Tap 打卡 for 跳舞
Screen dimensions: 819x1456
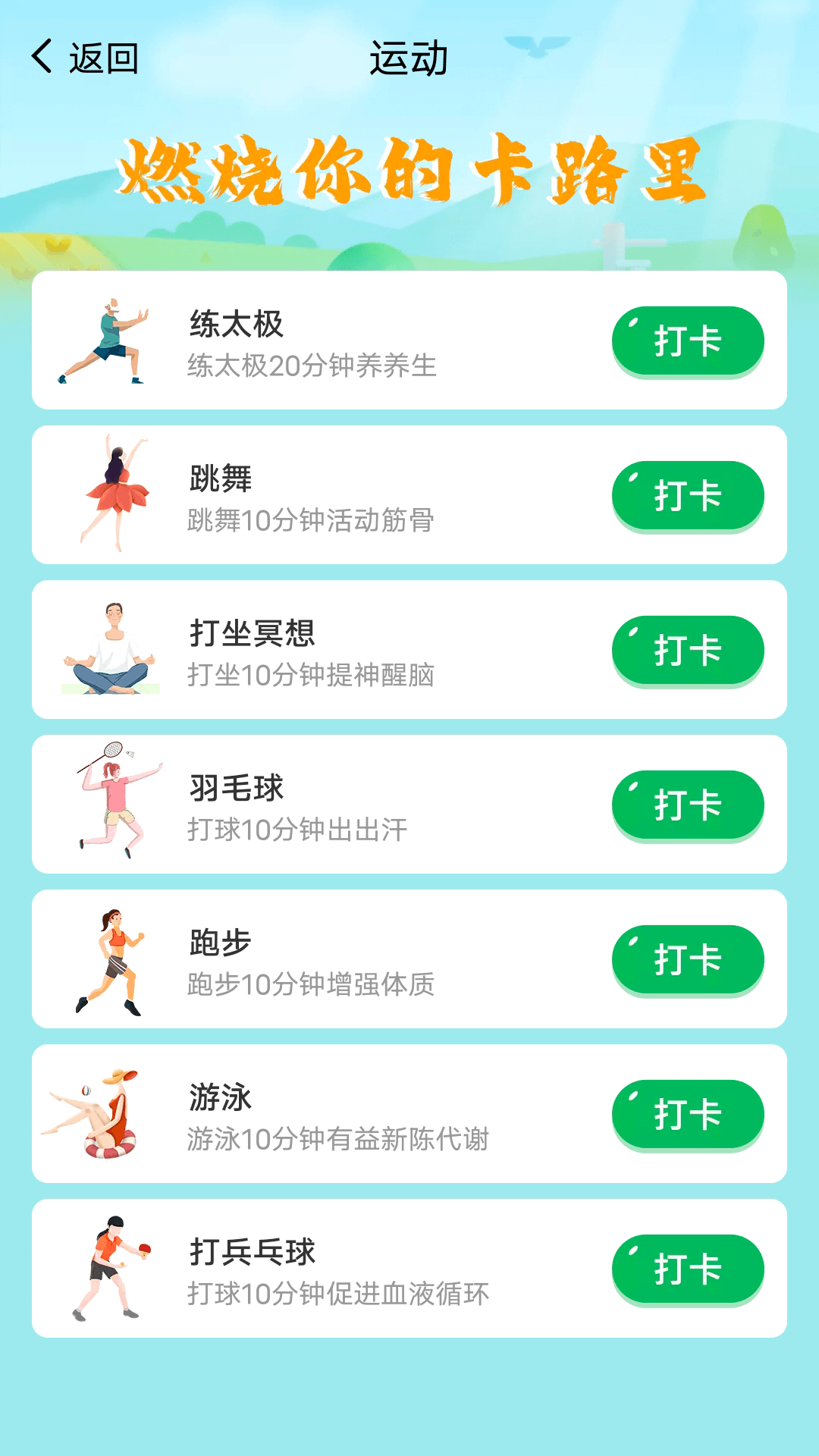tap(686, 495)
